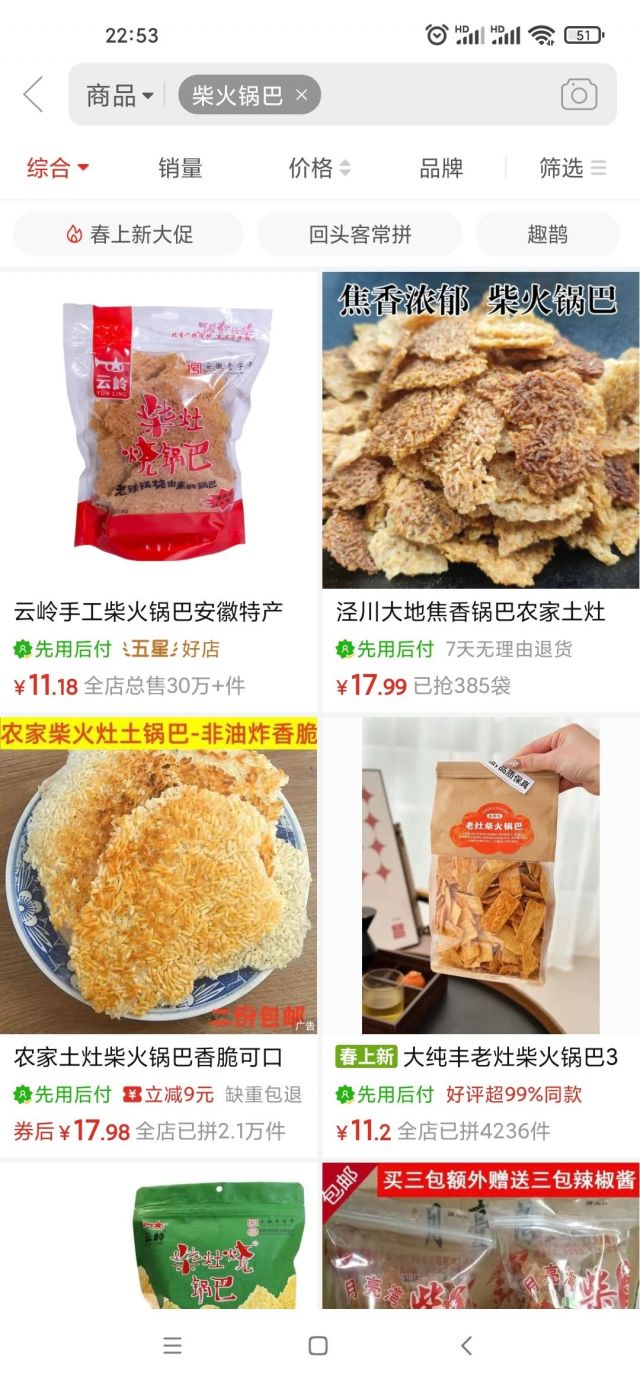Viewport: 640px width, 1386px height.
Task: Apply the 趣鹊 filter chip
Action: 547,234
